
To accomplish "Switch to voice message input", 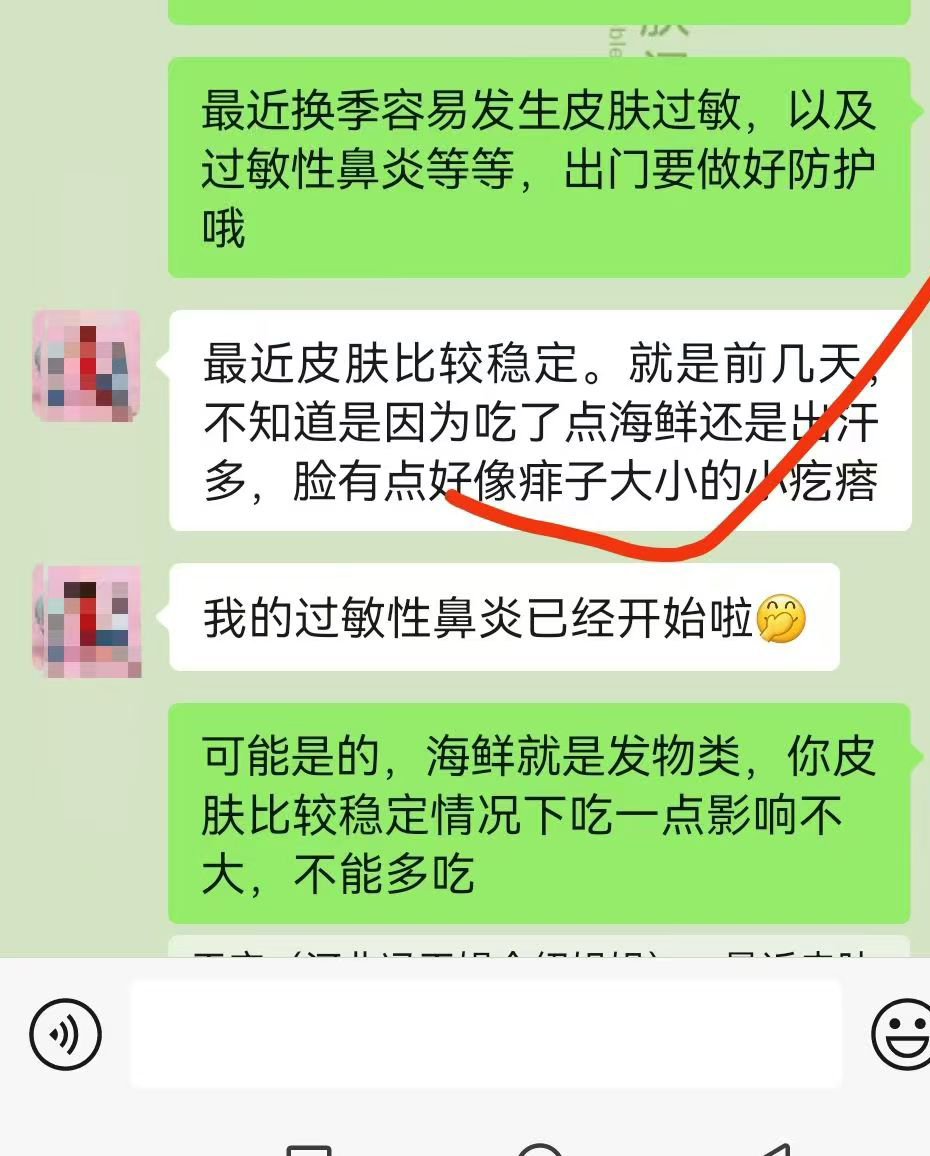I will tap(66, 1034).
